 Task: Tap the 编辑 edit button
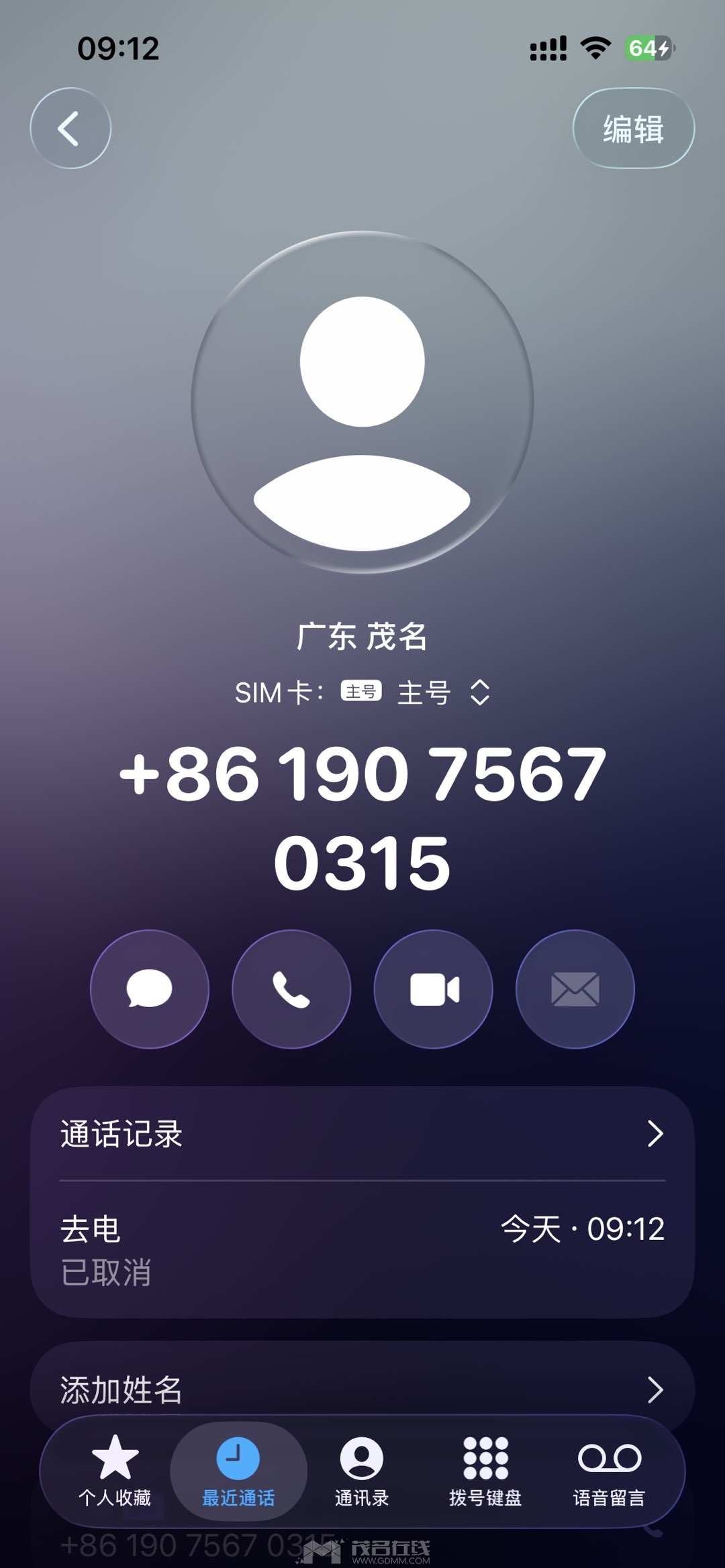(x=633, y=128)
